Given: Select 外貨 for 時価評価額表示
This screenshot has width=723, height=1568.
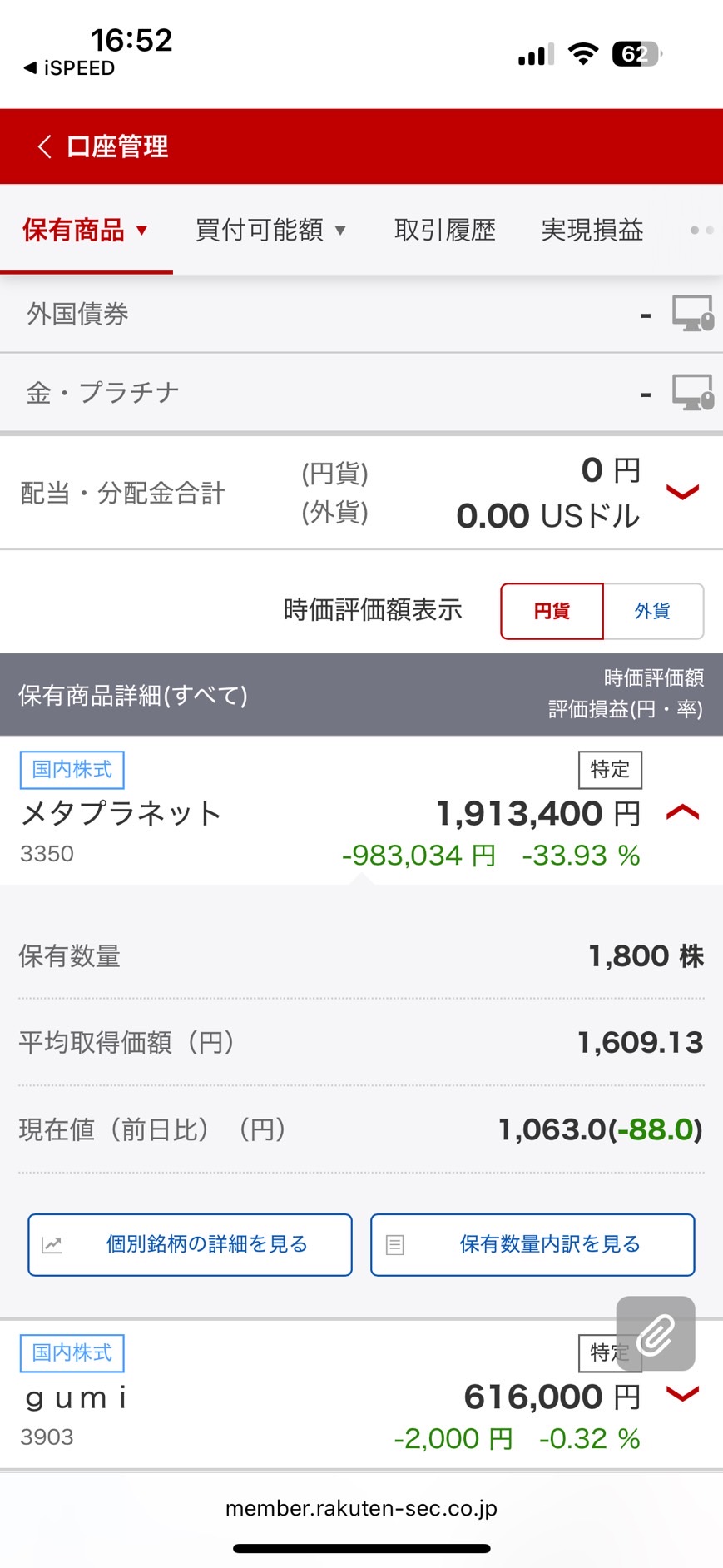Looking at the screenshot, I should (653, 611).
